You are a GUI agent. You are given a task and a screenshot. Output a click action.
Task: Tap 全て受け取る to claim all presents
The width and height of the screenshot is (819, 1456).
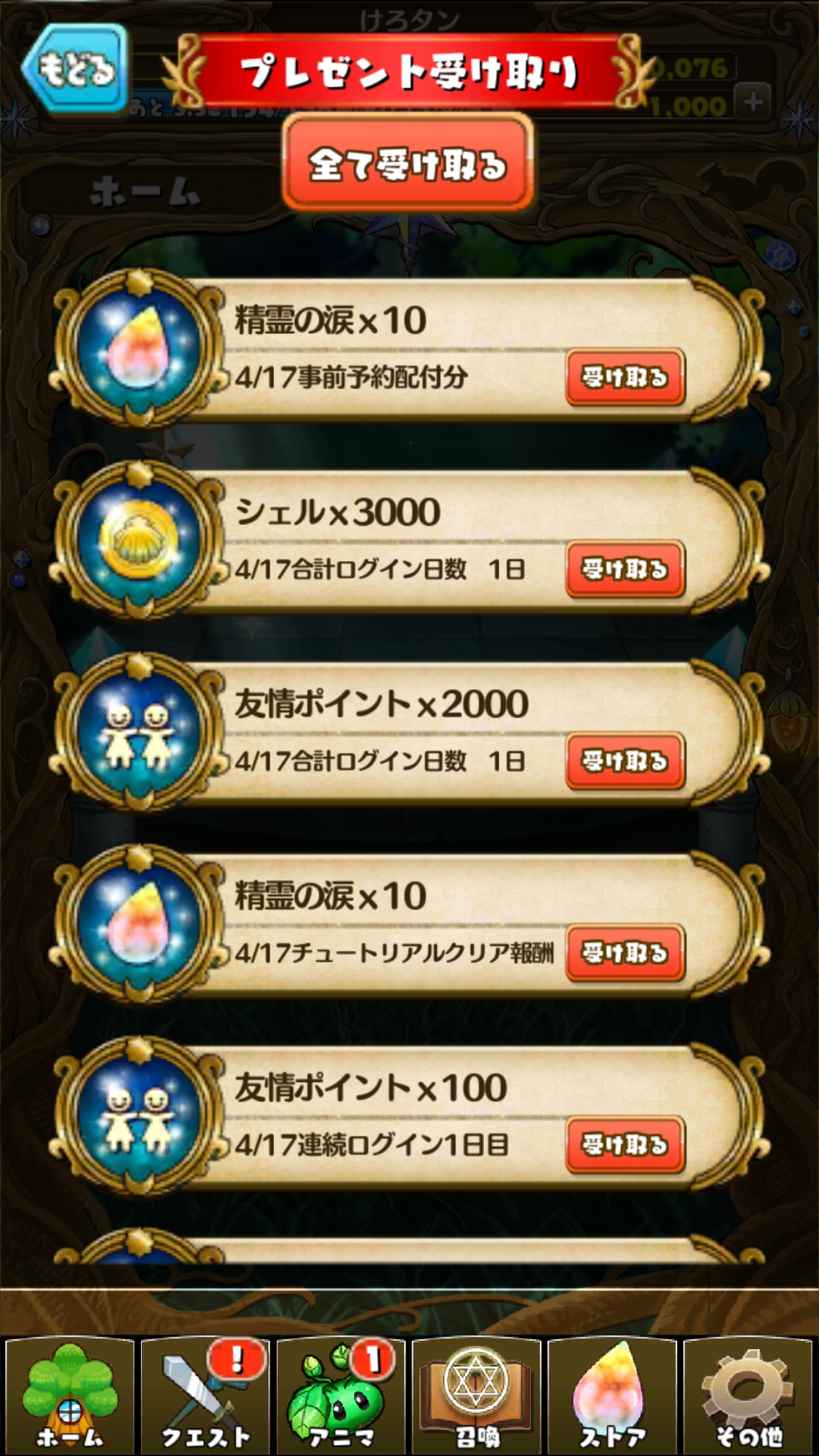(408, 164)
